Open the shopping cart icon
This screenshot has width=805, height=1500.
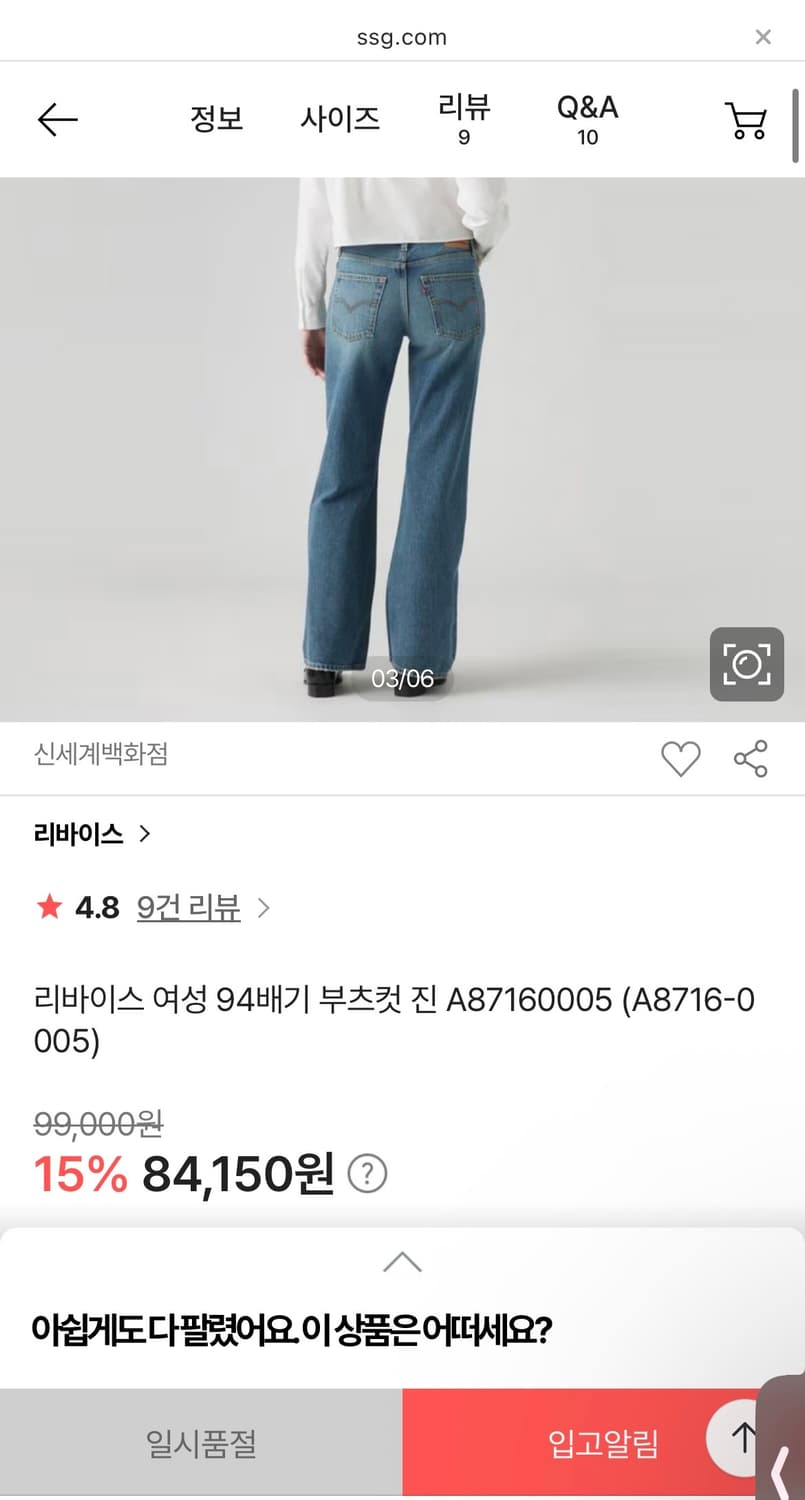(x=746, y=119)
